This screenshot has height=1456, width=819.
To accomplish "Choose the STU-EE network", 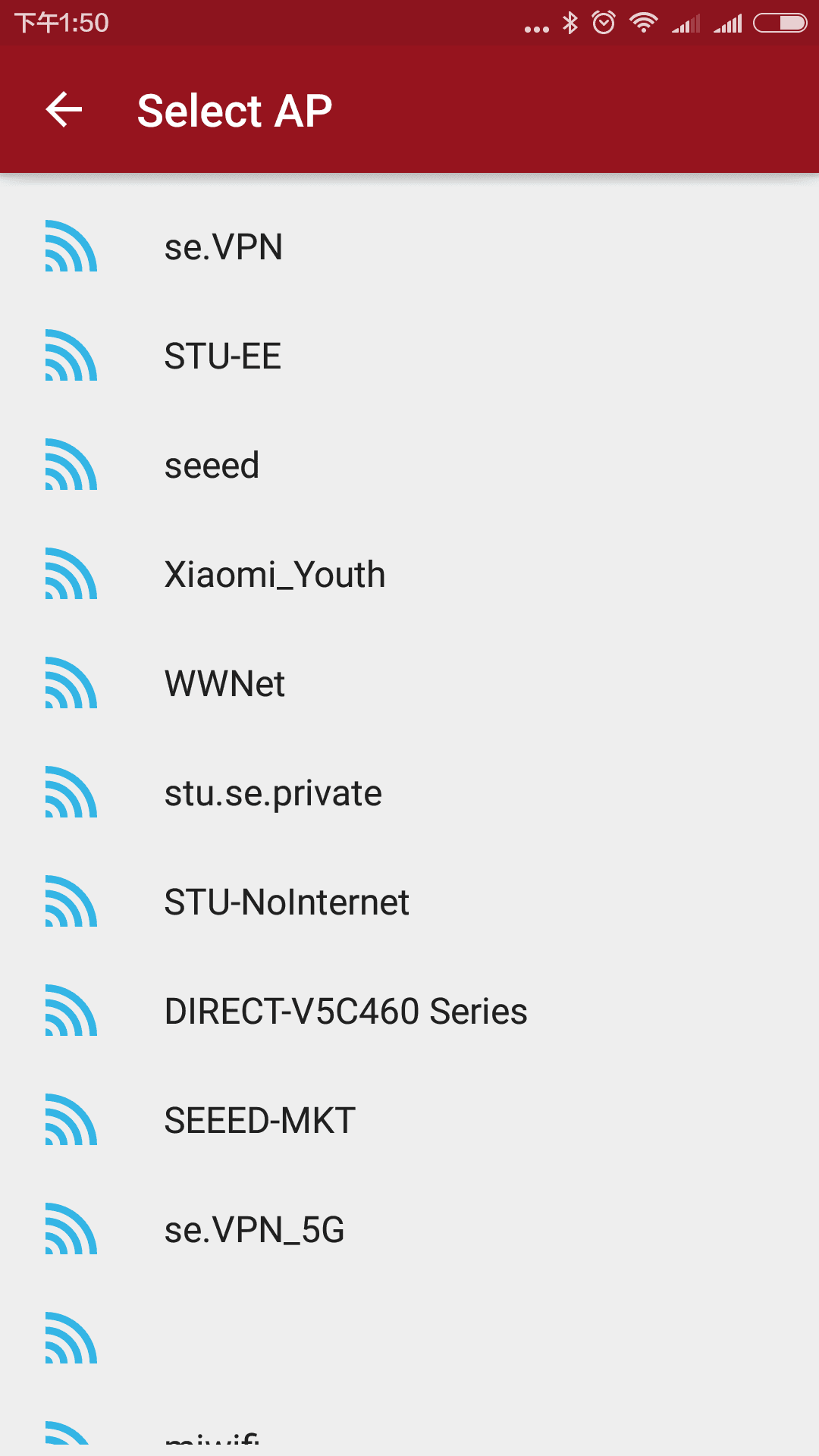I will coord(409,356).
